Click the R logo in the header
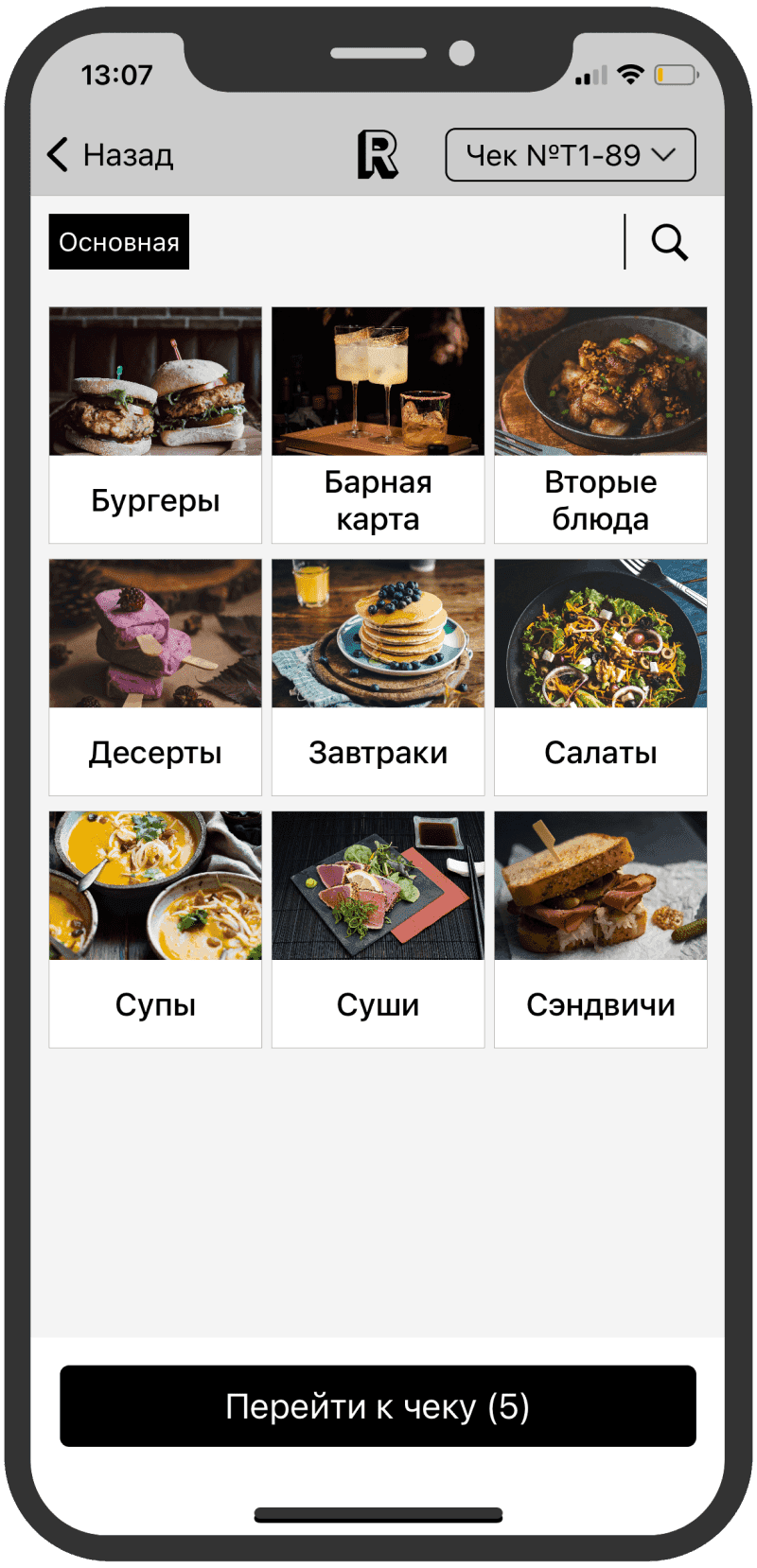This screenshot has height=1568, width=757. coord(377,153)
